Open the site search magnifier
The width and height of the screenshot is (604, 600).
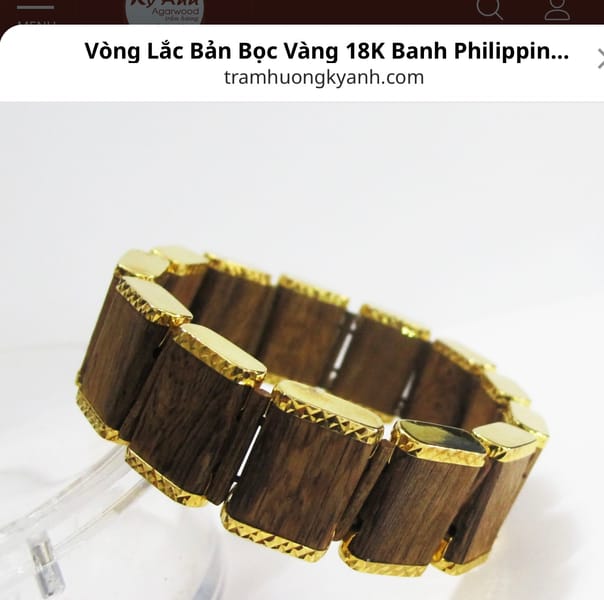tap(489, 9)
